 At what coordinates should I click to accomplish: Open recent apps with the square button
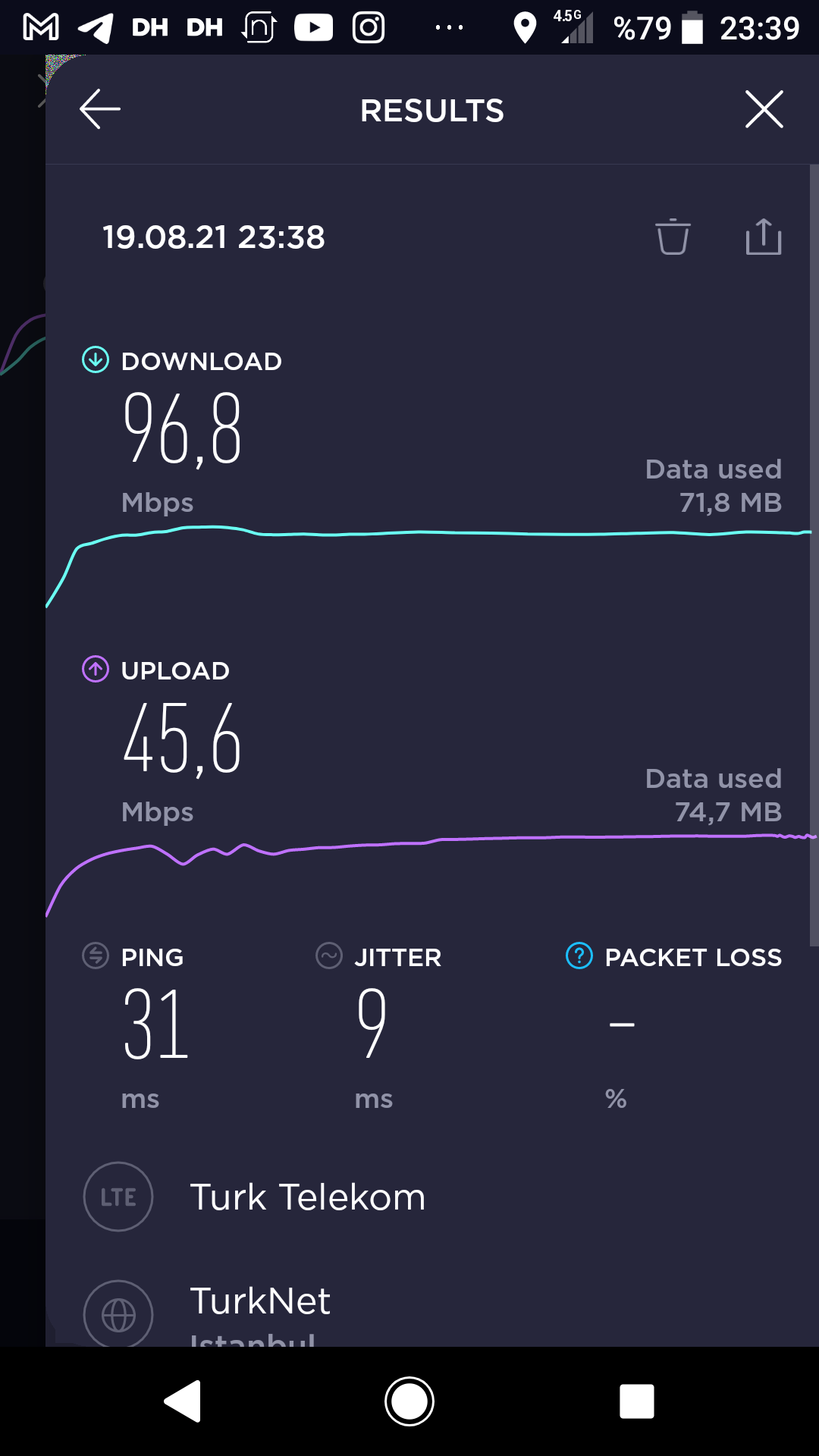637,1401
